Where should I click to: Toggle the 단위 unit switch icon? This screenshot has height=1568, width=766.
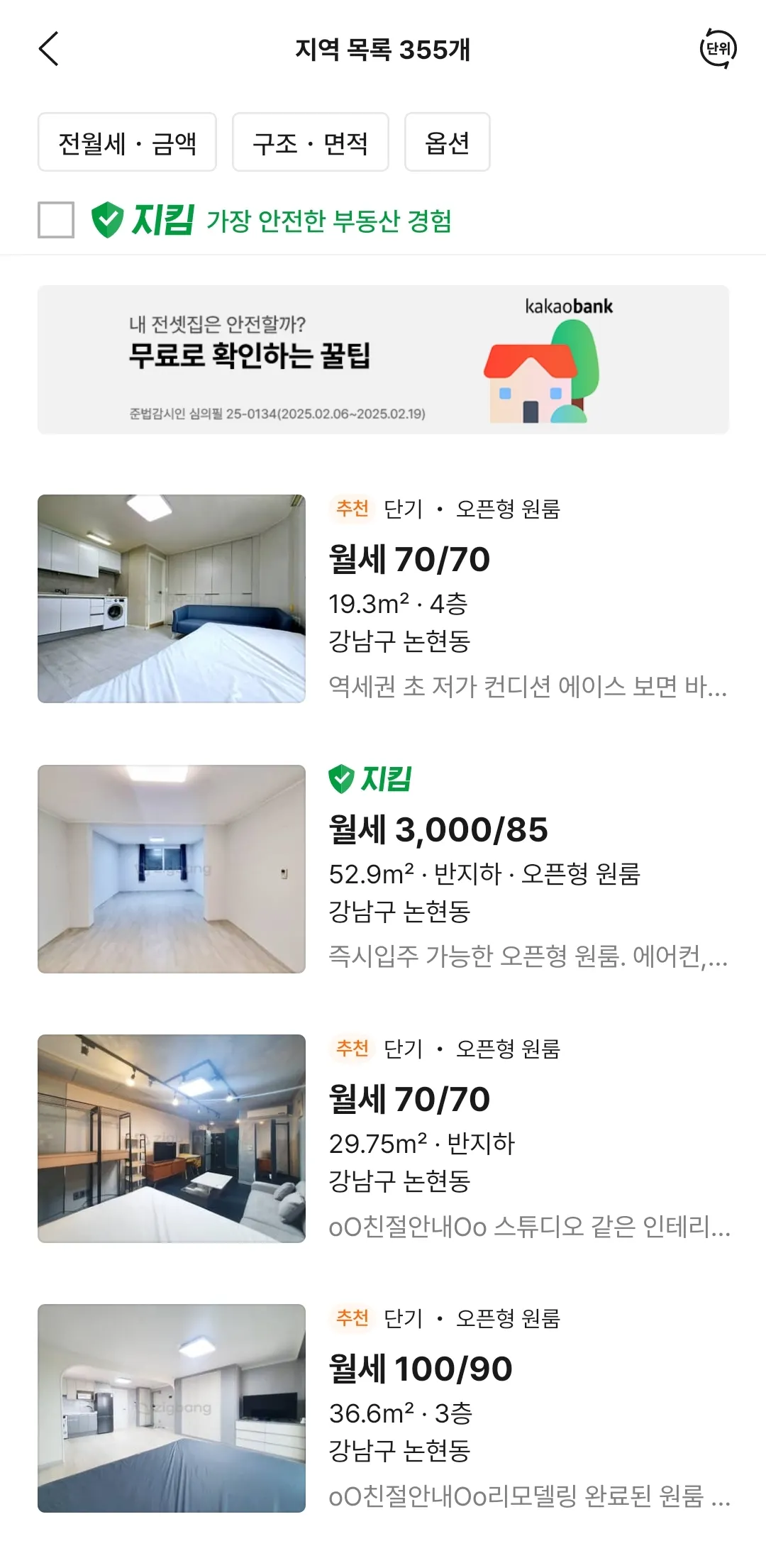pyautogui.click(x=718, y=49)
